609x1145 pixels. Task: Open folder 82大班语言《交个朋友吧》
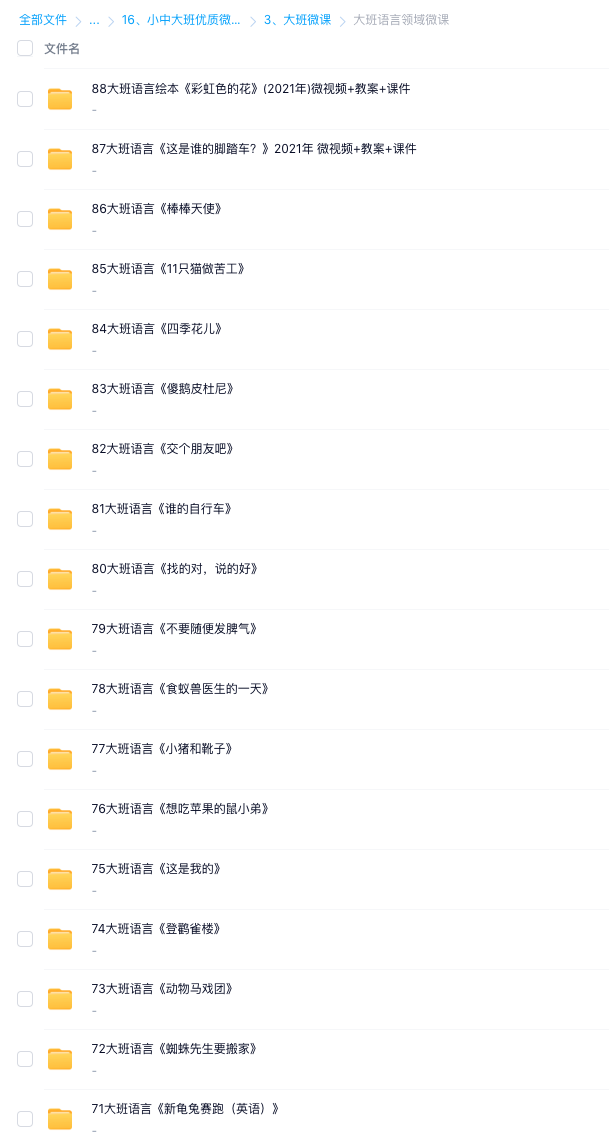point(162,449)
